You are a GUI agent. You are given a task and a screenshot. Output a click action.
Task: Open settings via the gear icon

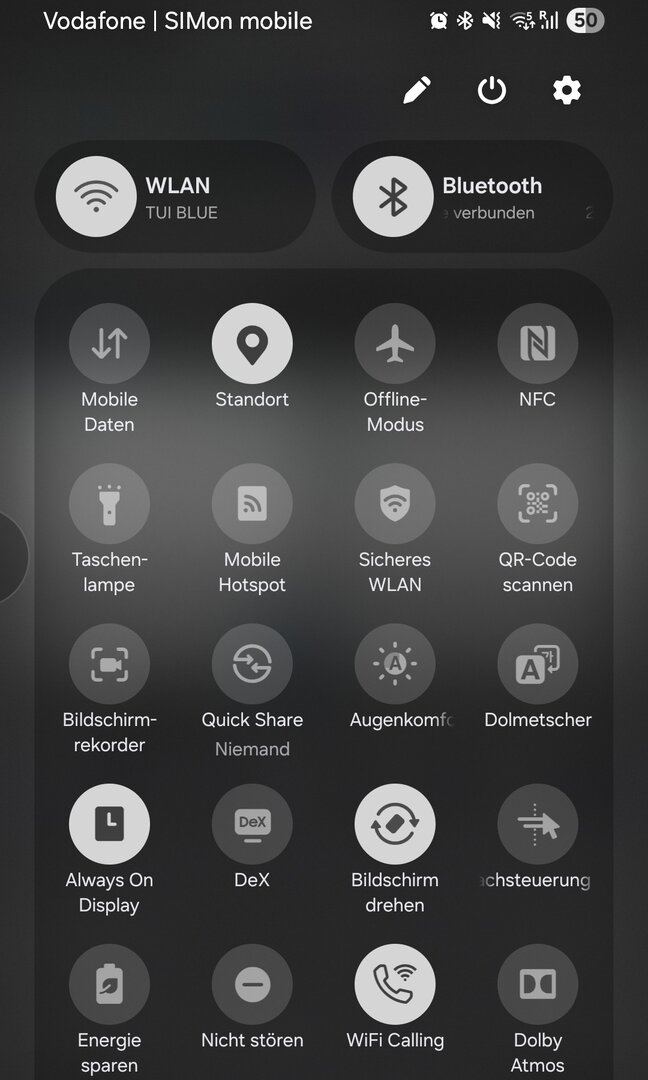coord(567,91)
